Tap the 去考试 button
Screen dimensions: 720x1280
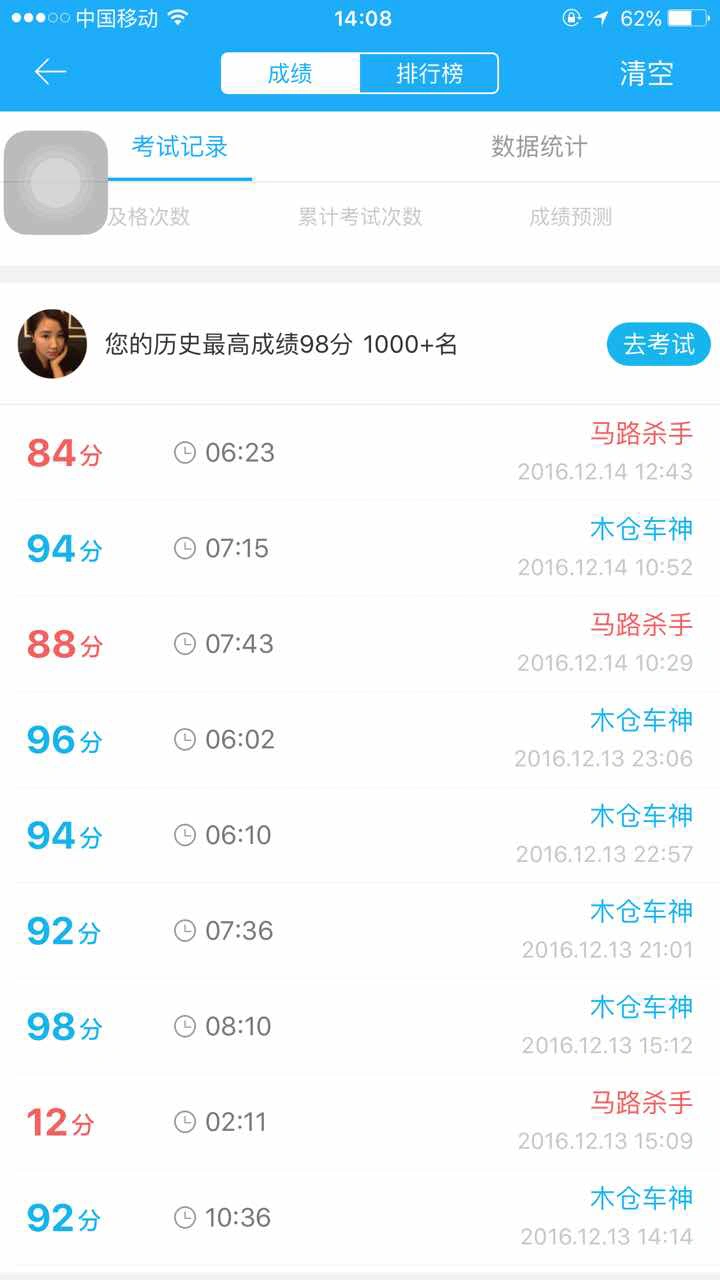tap(659, 345)
